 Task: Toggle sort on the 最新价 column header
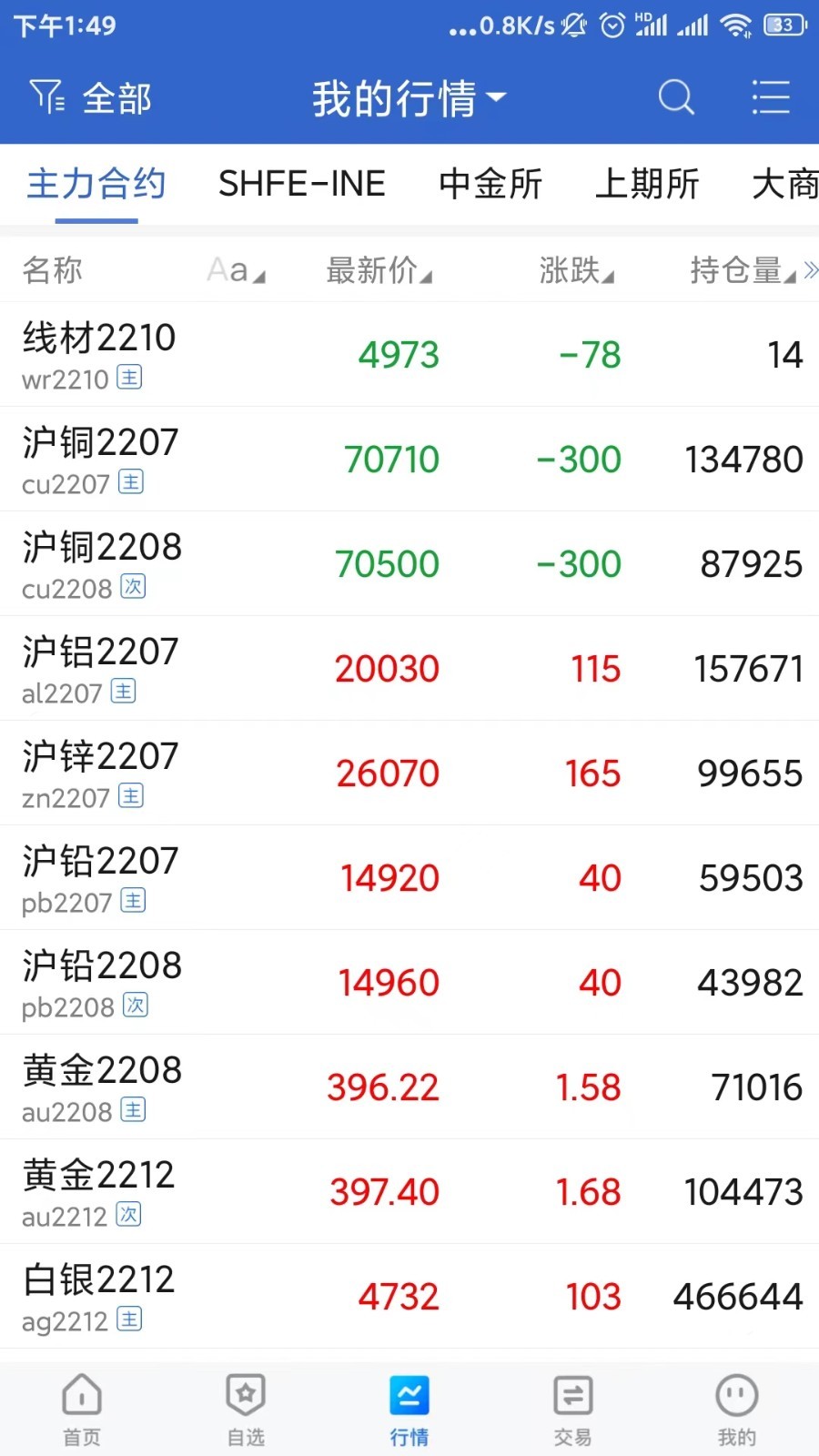379,269
